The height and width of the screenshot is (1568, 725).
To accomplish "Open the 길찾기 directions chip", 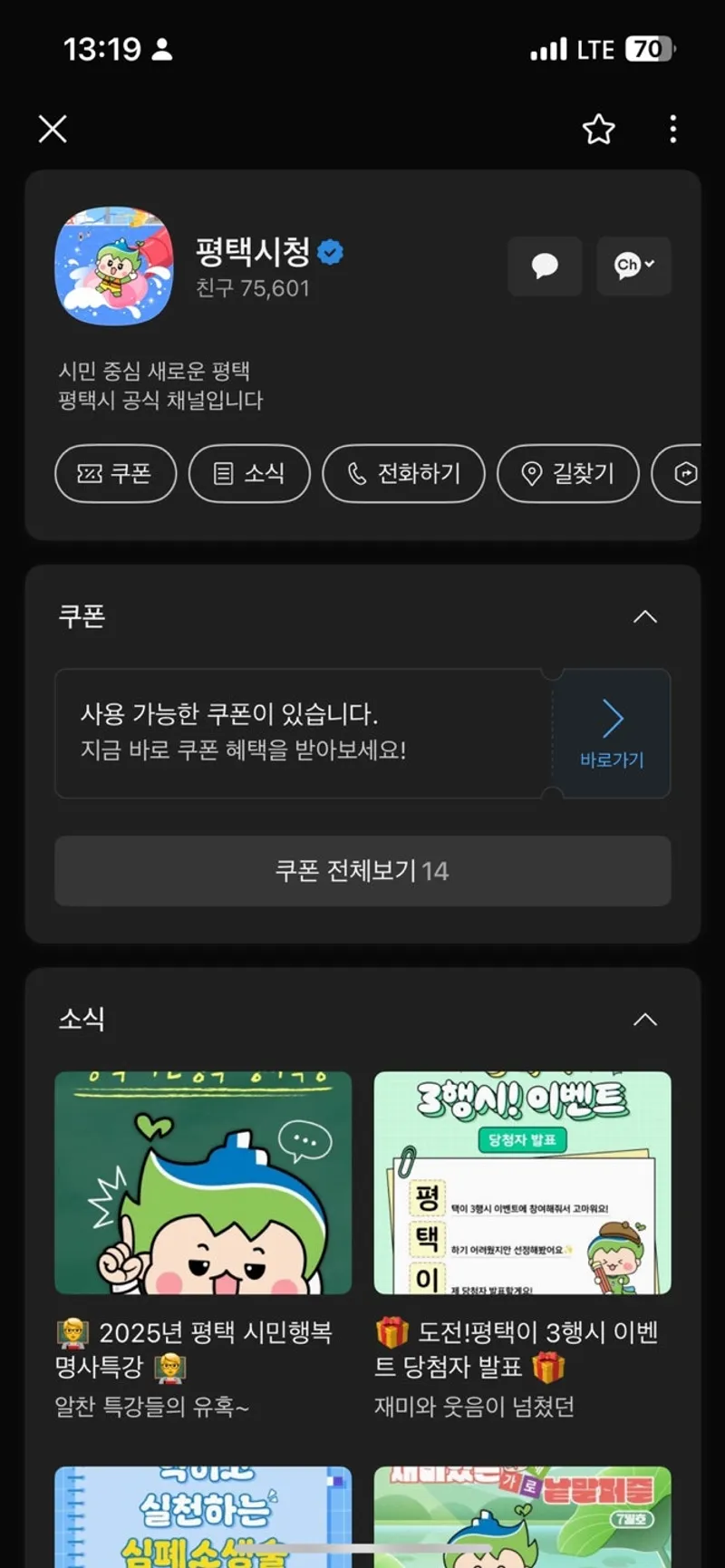I will click(x=568, y=473).
